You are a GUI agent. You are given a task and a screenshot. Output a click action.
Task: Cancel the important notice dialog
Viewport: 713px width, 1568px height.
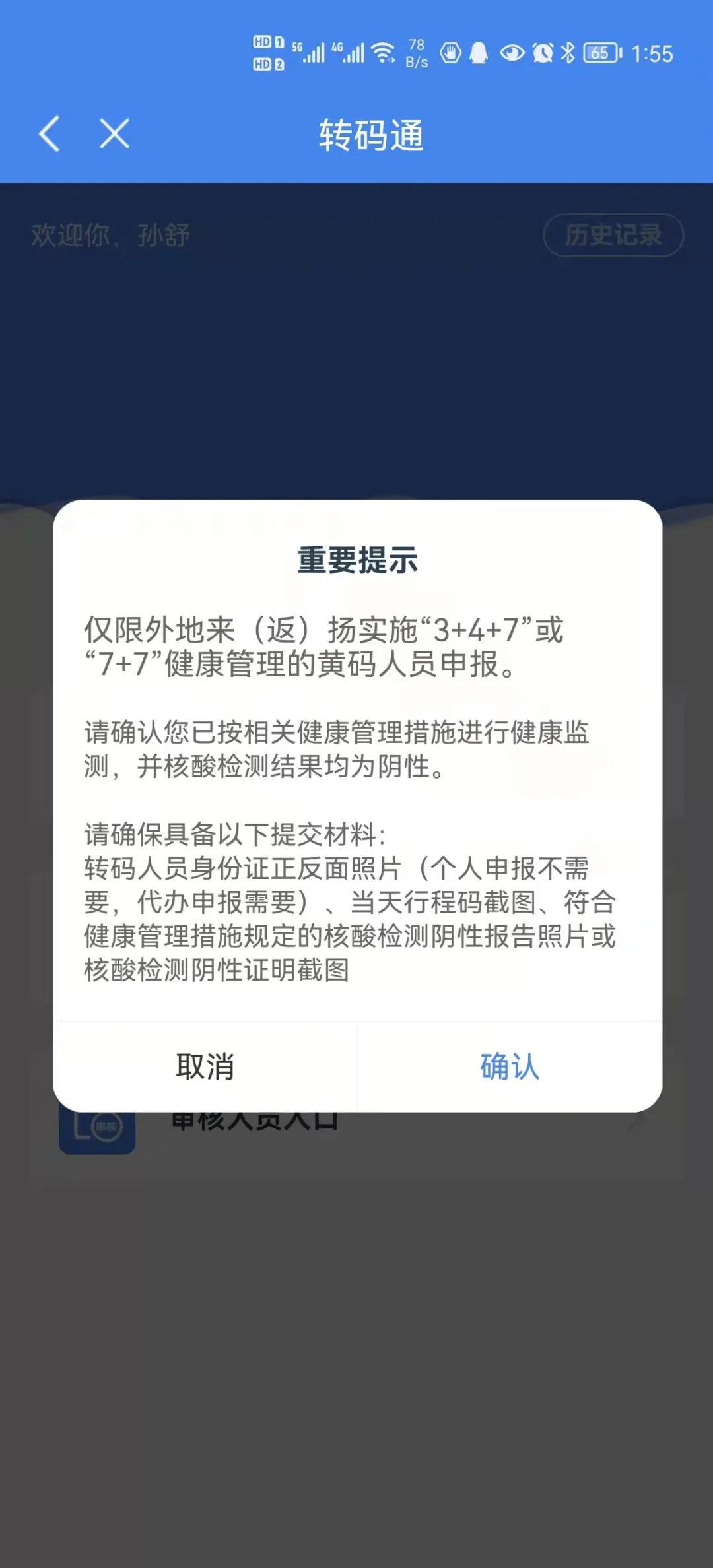point(205,1066)
